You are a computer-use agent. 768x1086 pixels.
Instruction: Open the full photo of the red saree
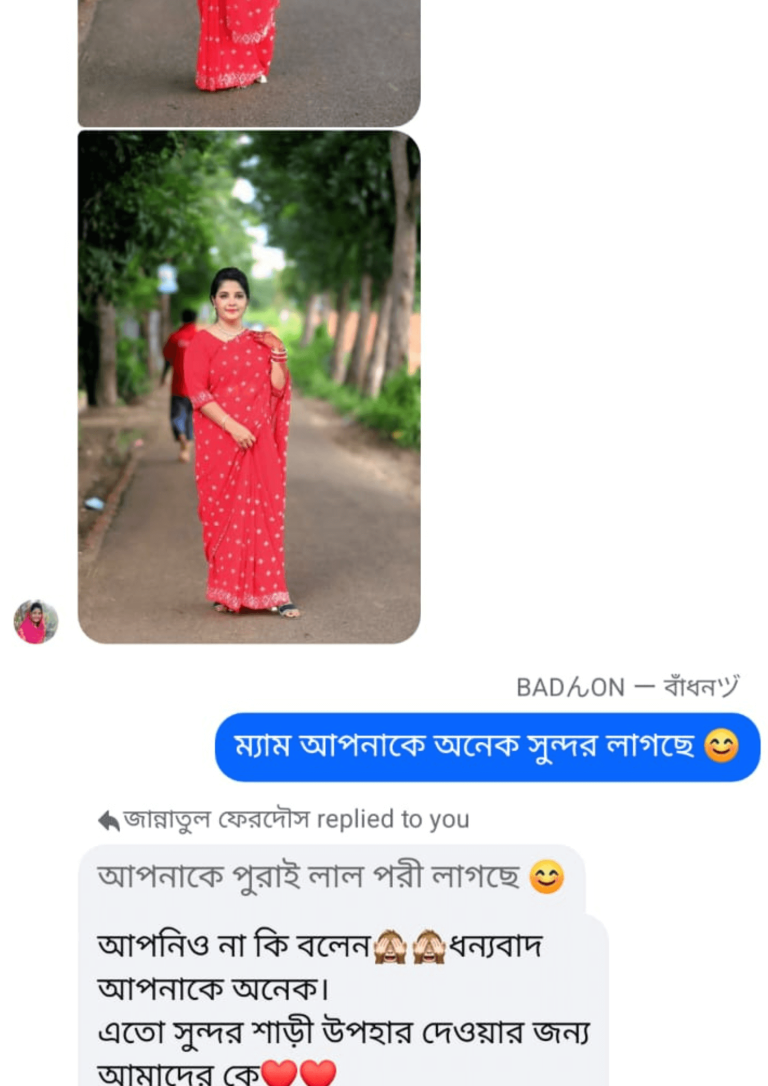(249, 387)
